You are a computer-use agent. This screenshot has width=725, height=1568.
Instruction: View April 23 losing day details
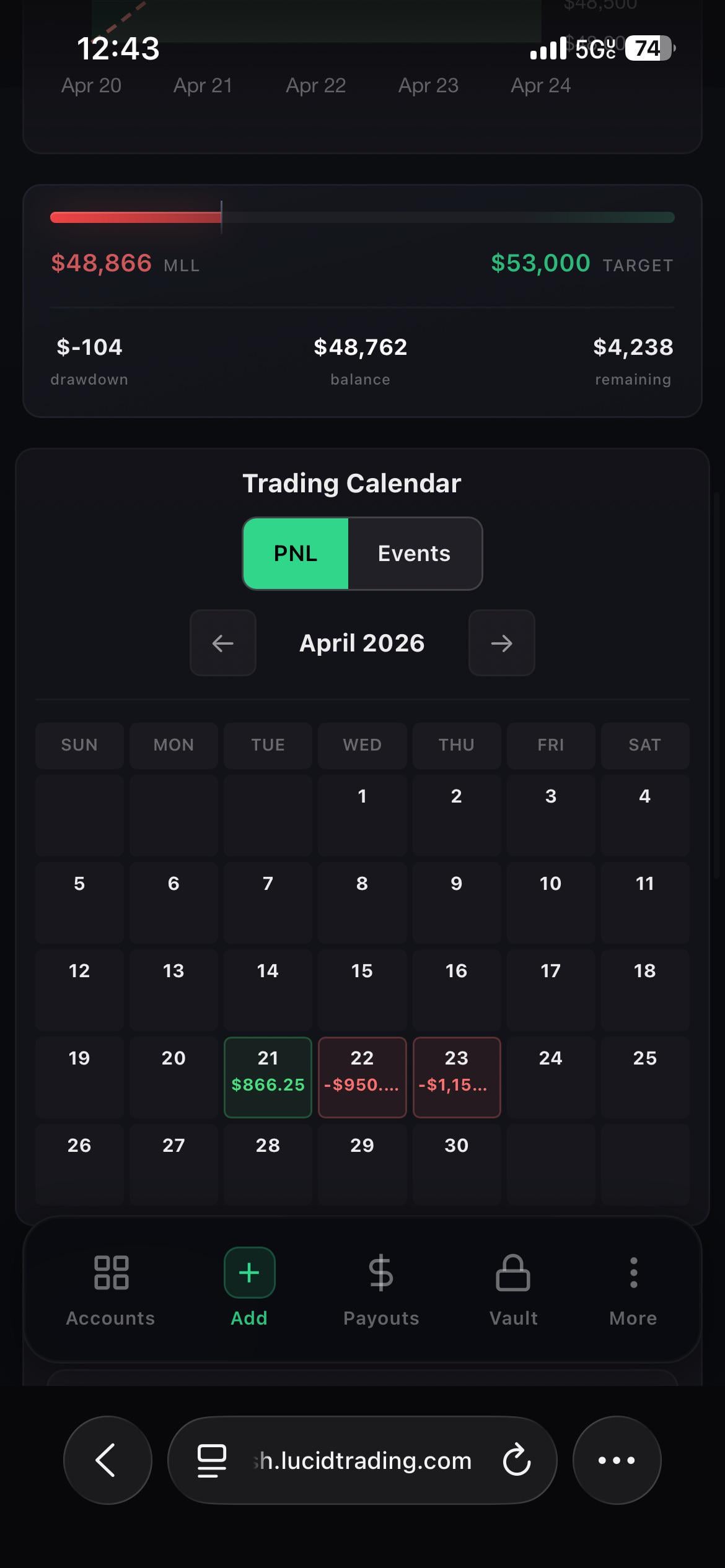457,1077
